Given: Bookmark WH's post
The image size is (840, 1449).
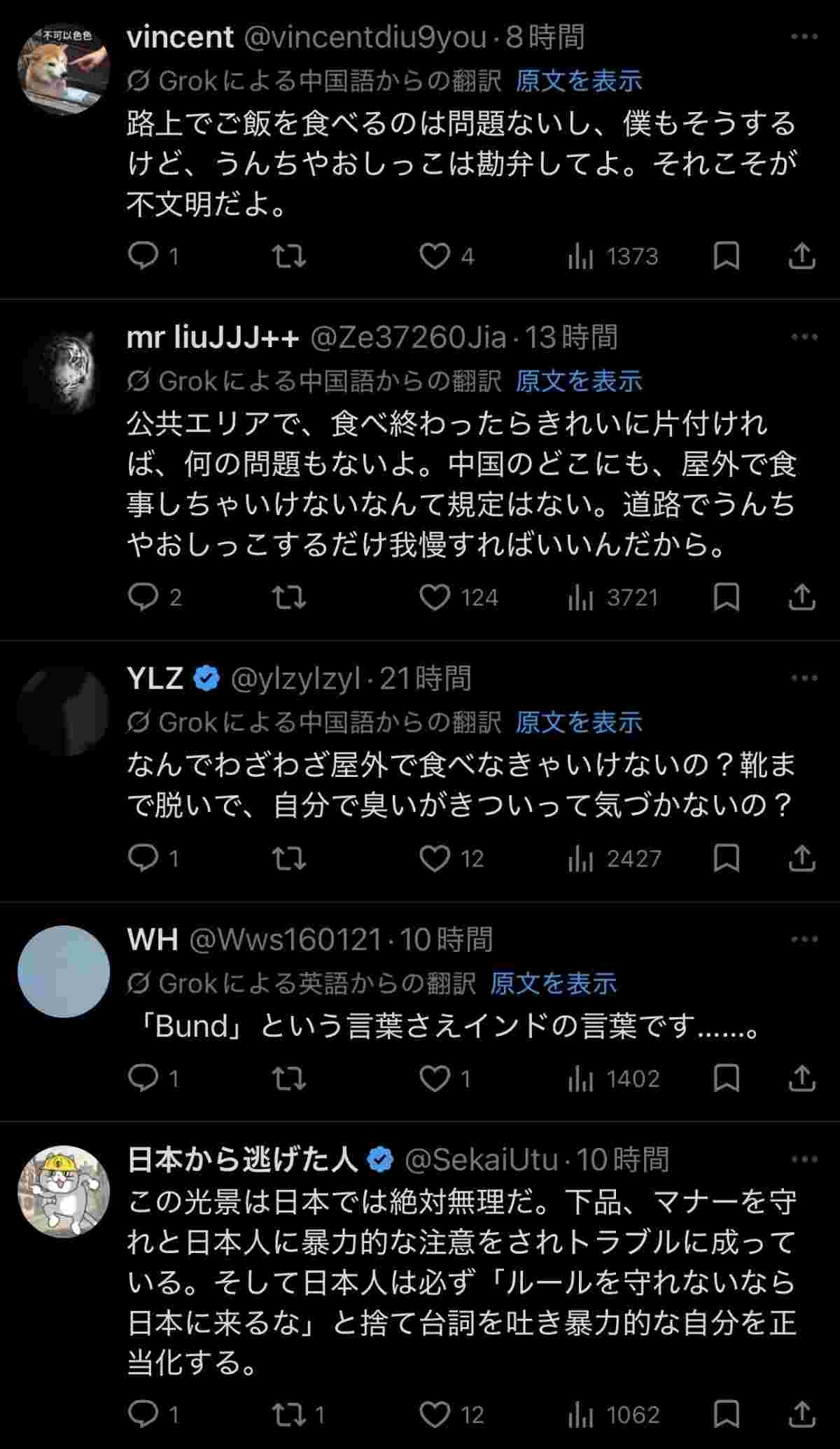Looking at the screenshot, I should pos(726,1079).
